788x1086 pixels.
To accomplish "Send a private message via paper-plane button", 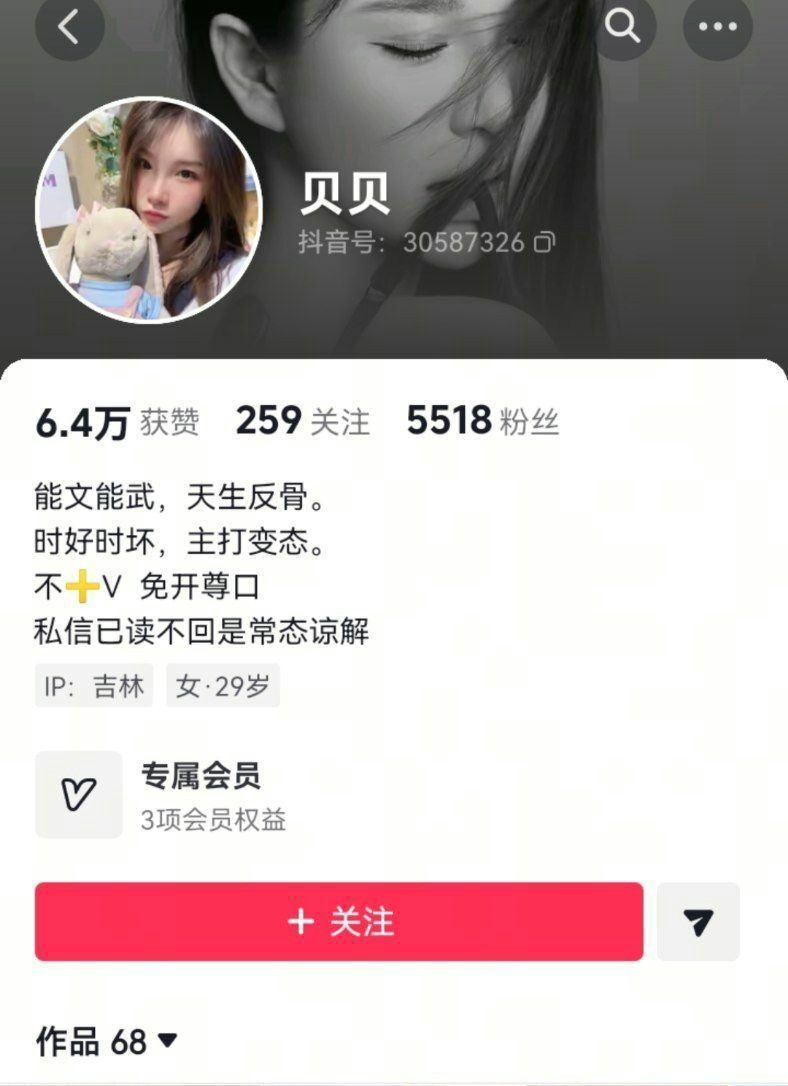I will coord(698,921).
